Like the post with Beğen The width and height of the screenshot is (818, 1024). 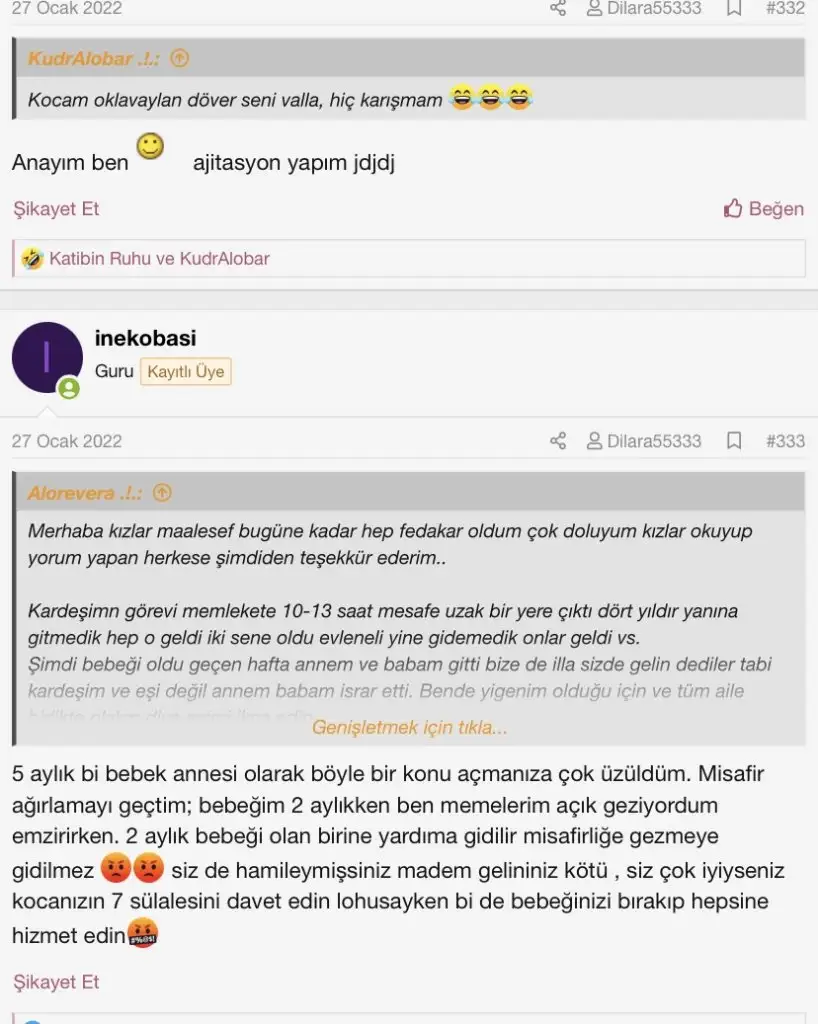coord(764,209)
